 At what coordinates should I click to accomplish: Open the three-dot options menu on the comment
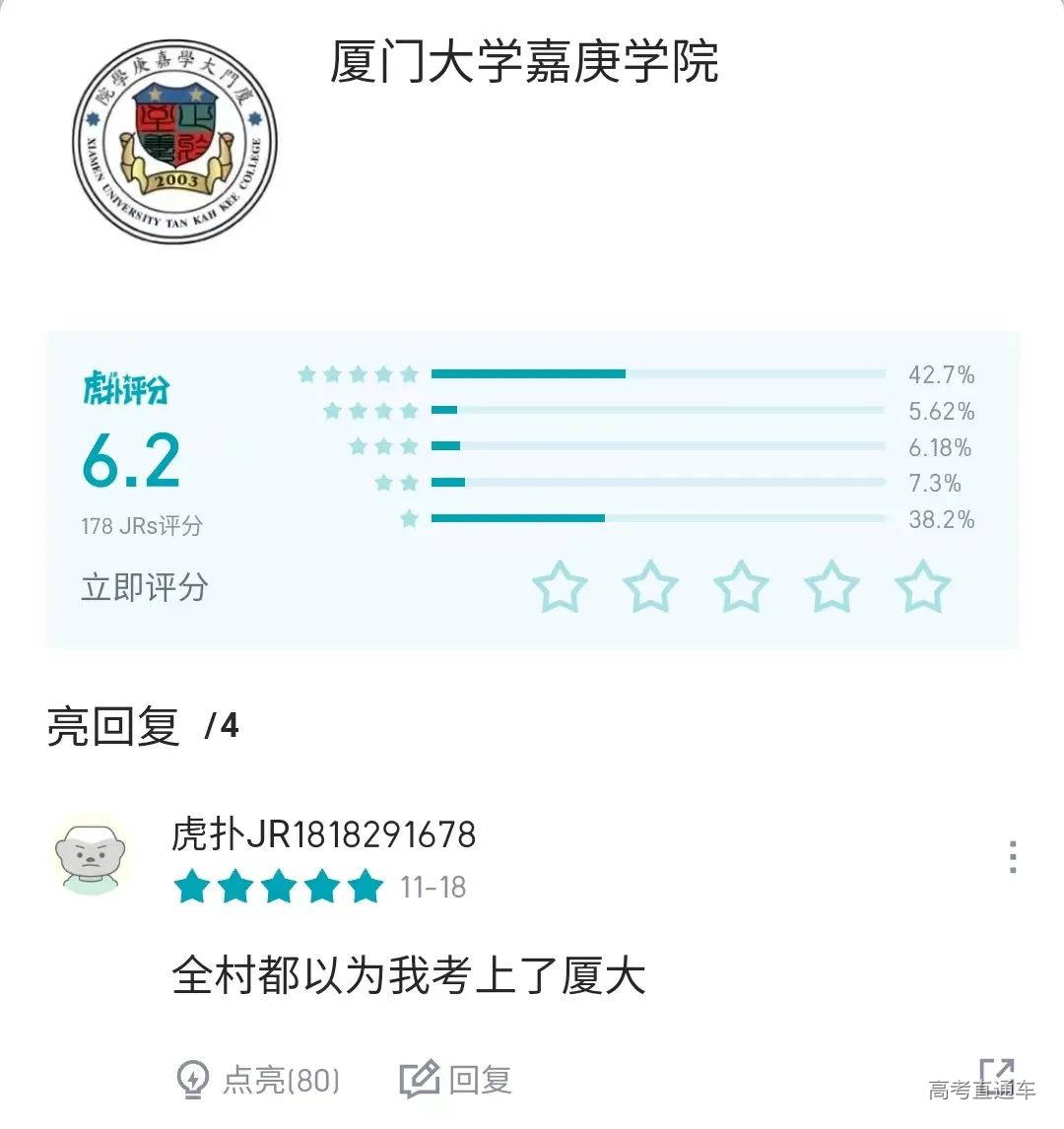pyautogui.click(x=1015, y=857)
